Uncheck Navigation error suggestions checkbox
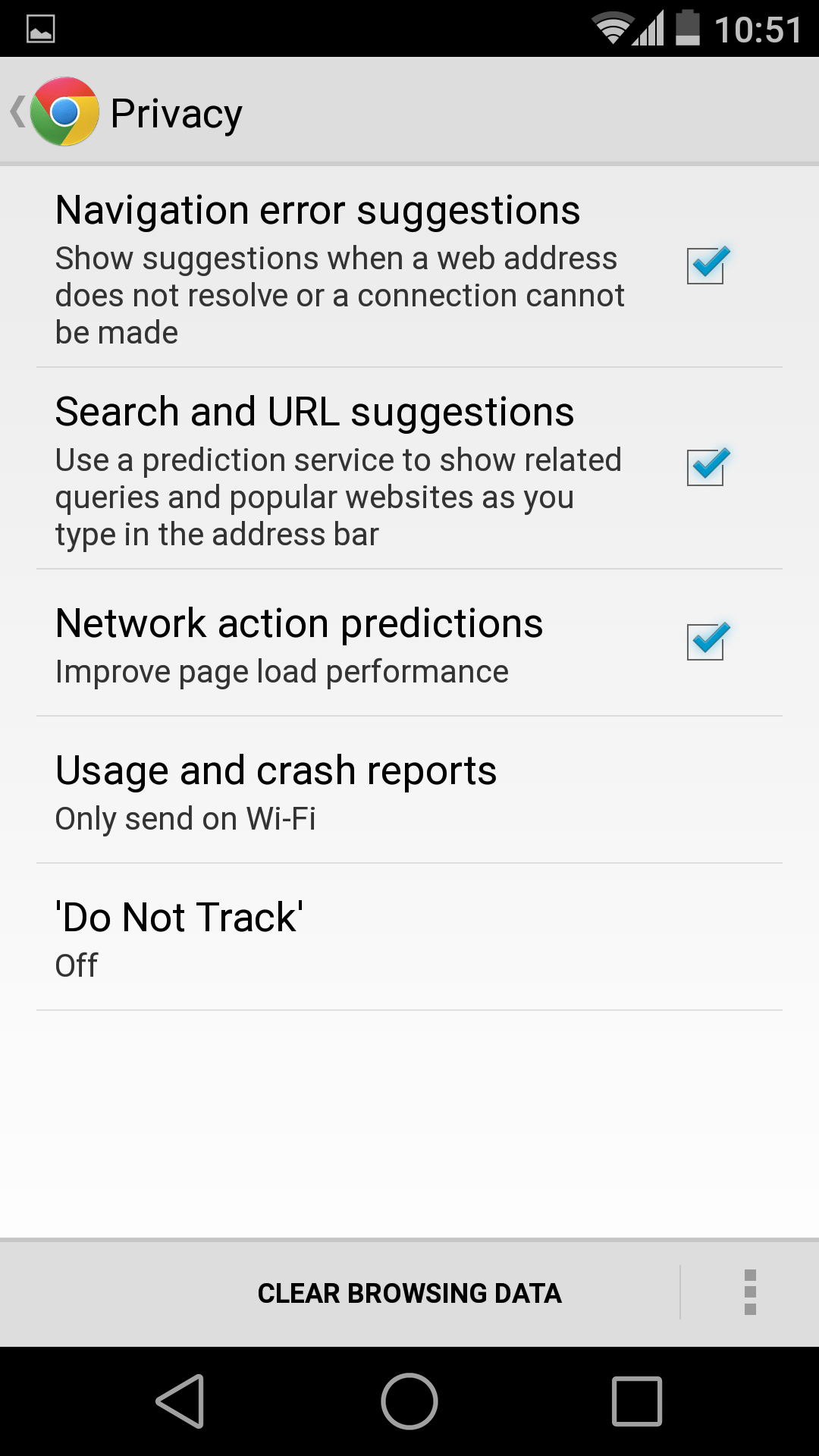This screenshot has width=819, height=1456. coord(706,265)
